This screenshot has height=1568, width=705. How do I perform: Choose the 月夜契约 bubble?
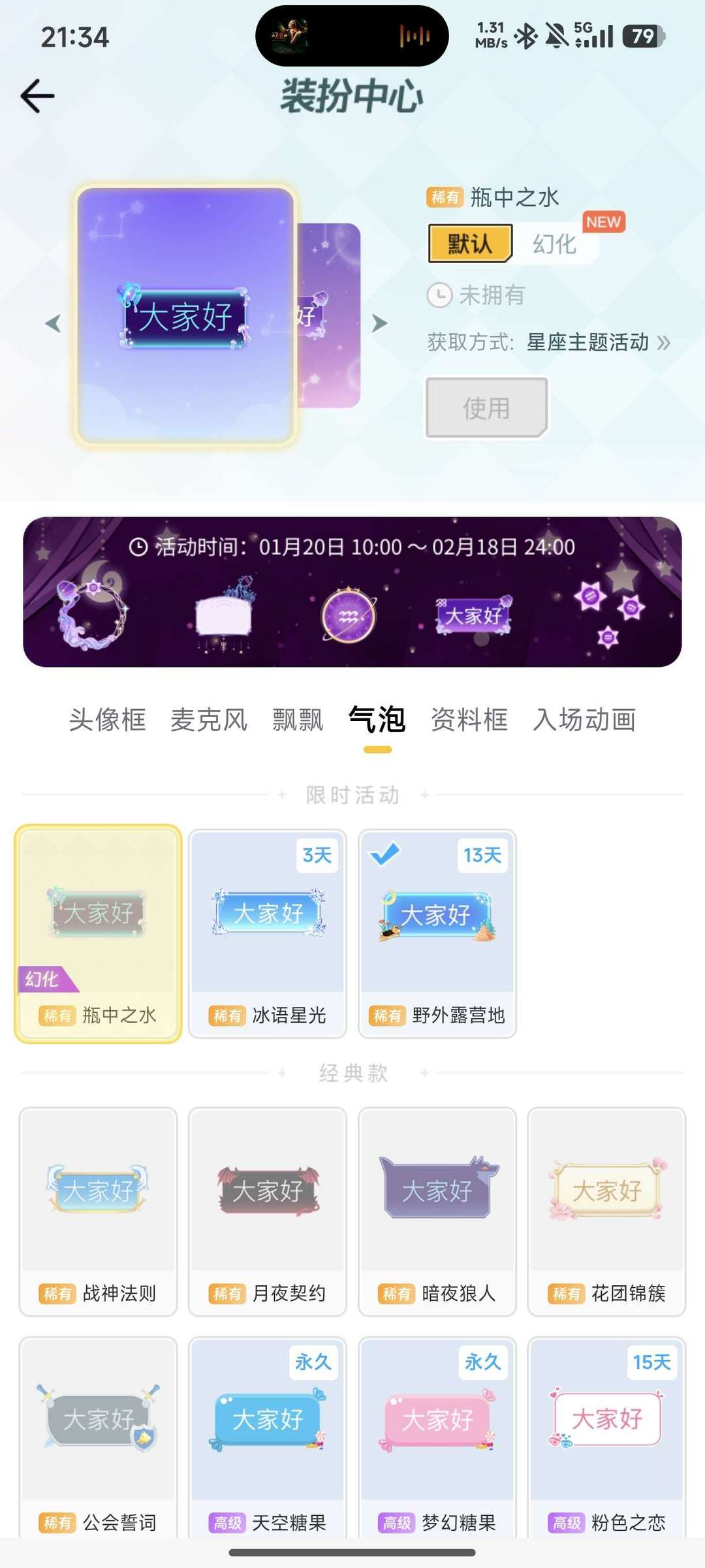click(268, 1210)
